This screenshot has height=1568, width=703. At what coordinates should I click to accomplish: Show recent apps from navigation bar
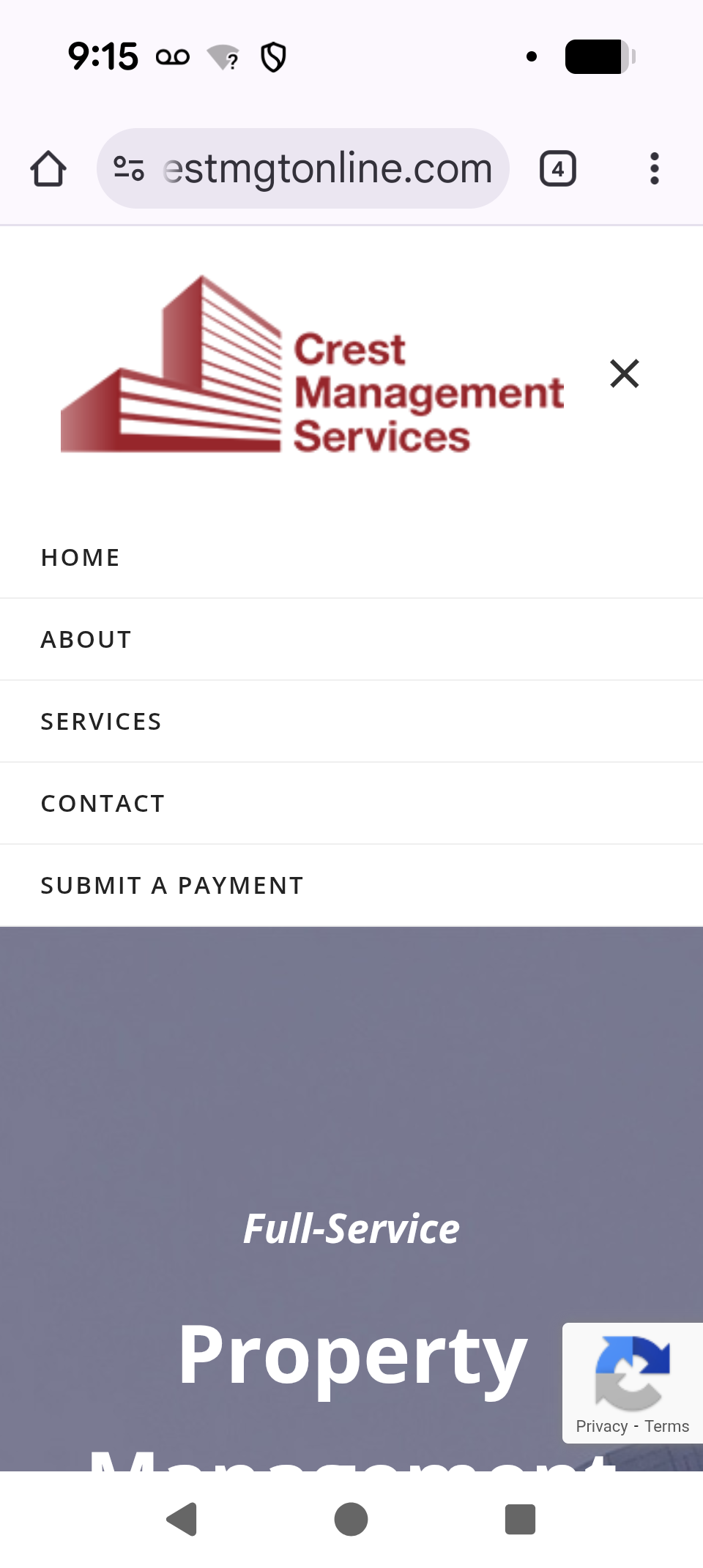click(x=520, y=1519)
